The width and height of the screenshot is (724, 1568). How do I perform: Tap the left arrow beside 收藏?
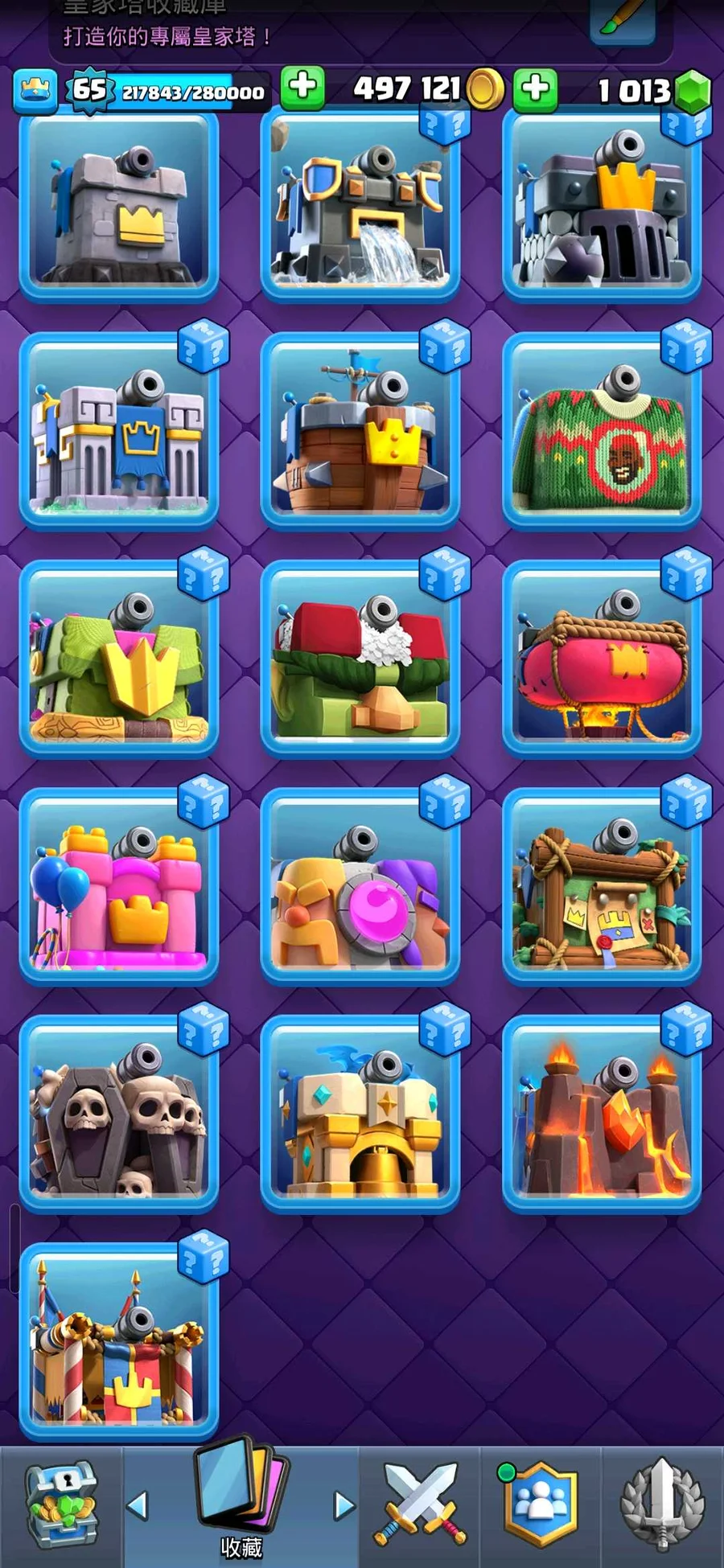(x=138, y=1505)
